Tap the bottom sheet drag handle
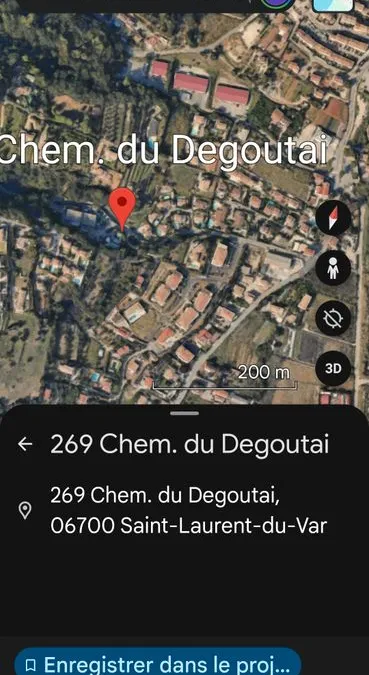Screen dimensions: 369x675 click(184, 413)
